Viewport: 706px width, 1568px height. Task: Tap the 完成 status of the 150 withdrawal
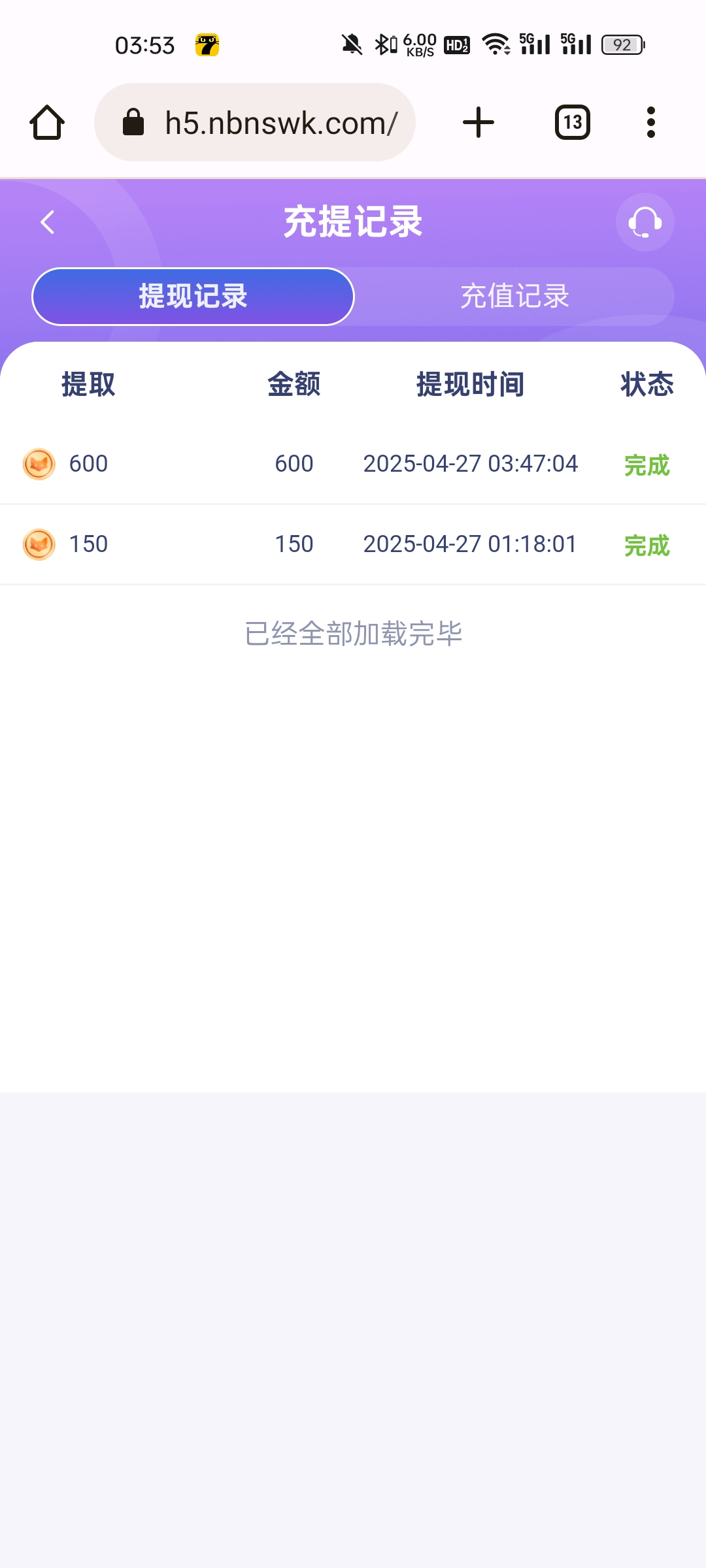point(647,544)
